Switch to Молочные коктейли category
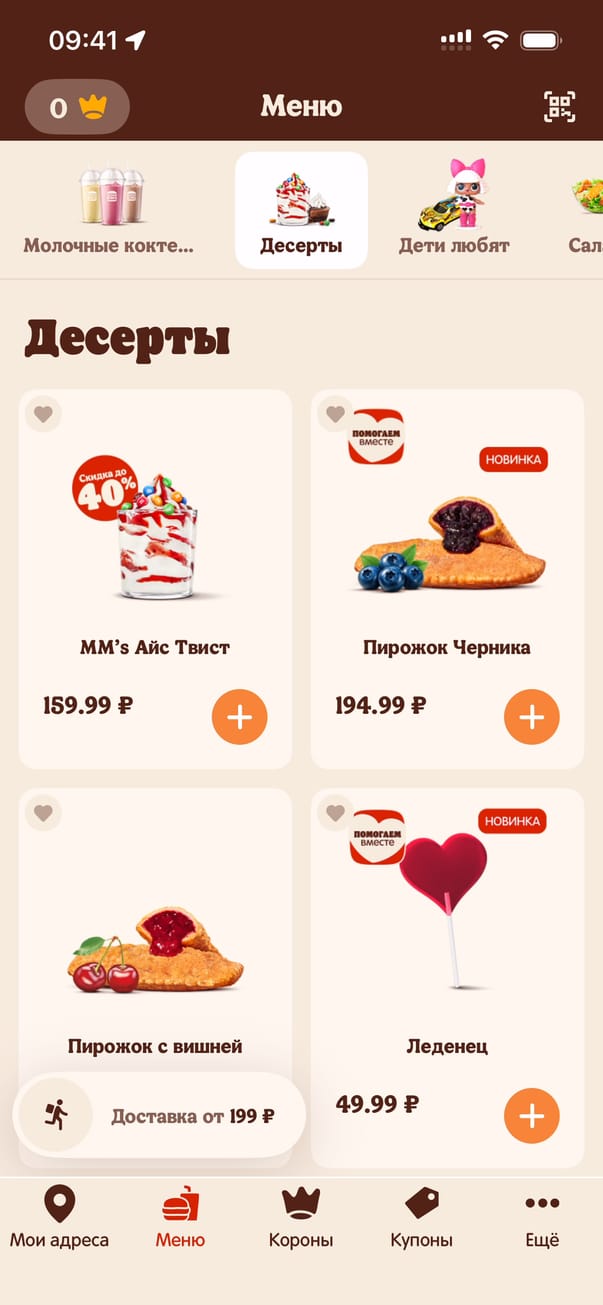 [109, 211]
